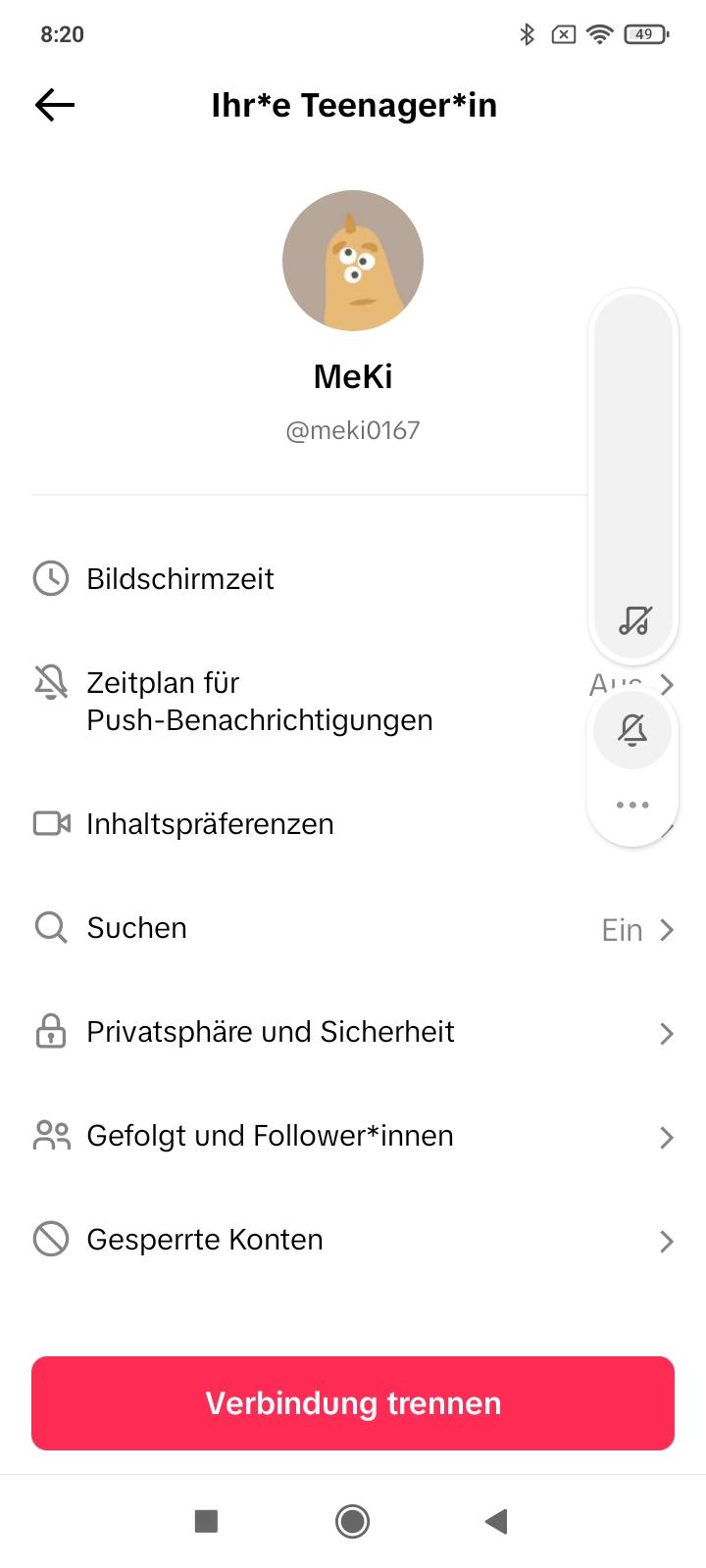This screenshot has width=706, height=1568.
Task: Open the Suchen setting
Action: tap(353, 928)
